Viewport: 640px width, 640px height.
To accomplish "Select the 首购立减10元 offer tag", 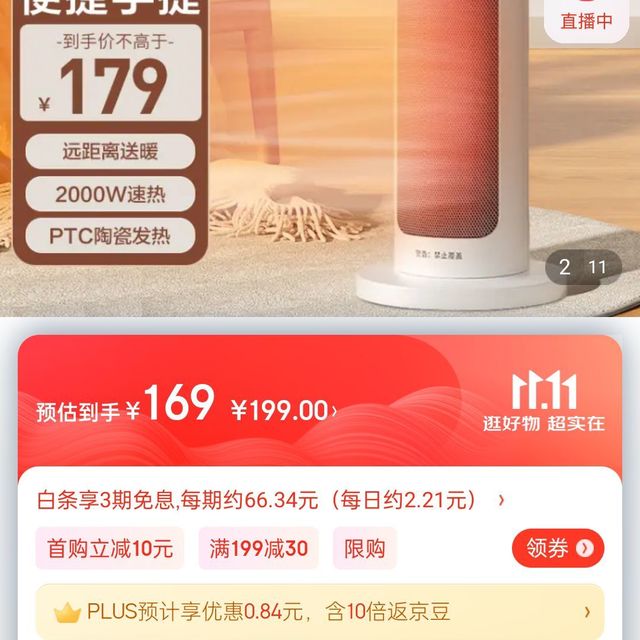I will pyautogui.click(x=110, y=548).
